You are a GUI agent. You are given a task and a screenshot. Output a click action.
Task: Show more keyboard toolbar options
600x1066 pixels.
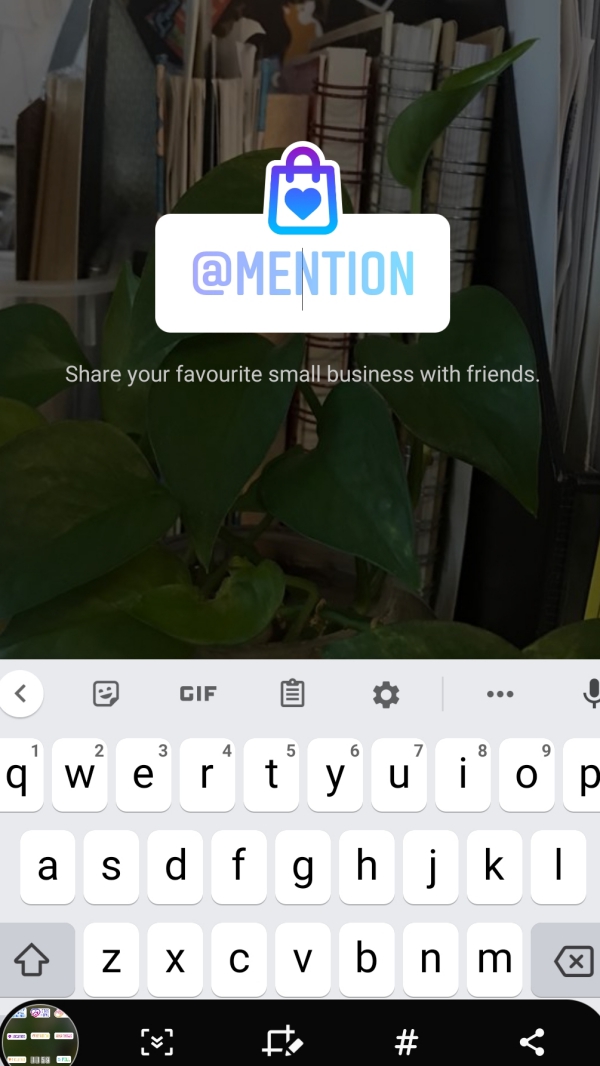499,693
